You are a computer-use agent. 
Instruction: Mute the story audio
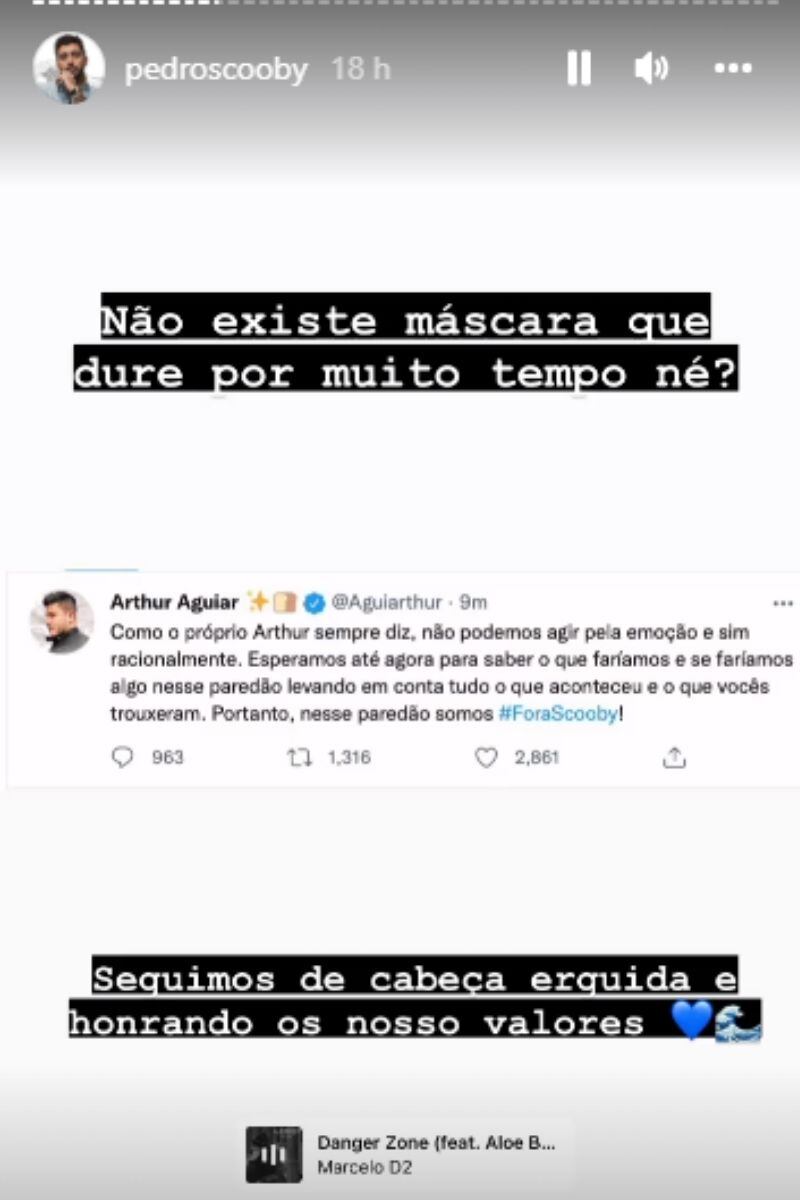coord(651,68)
